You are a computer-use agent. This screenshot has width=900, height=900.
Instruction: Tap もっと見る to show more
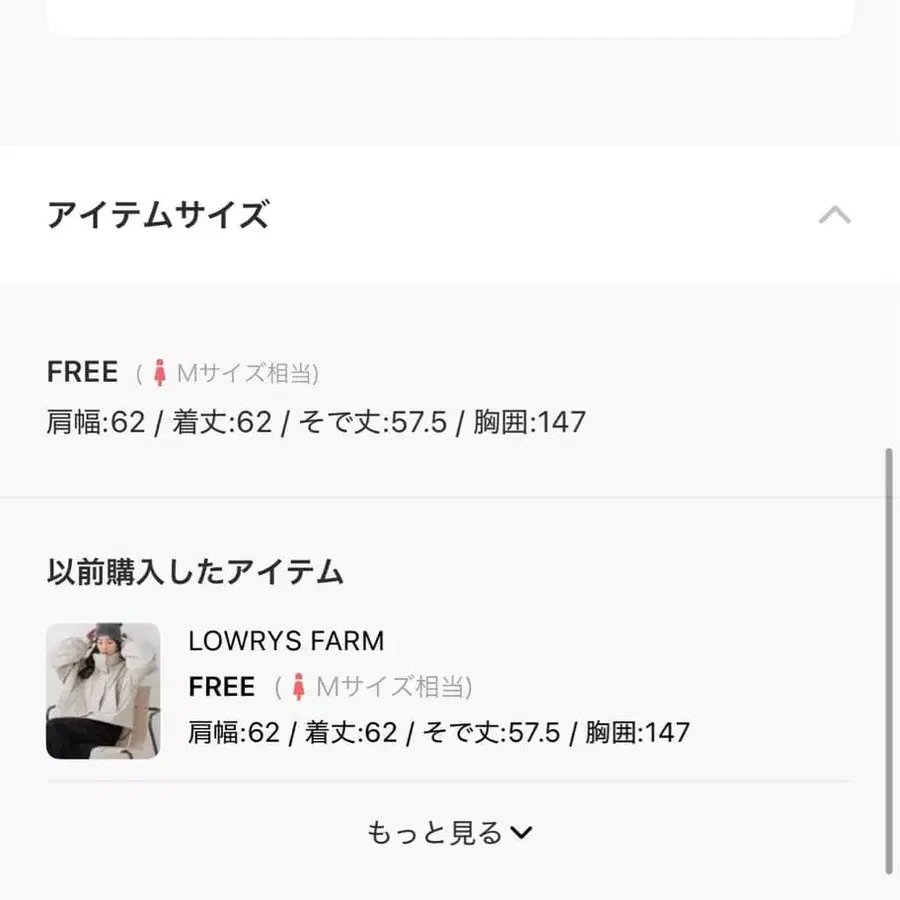pyautogui.click(x=449, y=832)
